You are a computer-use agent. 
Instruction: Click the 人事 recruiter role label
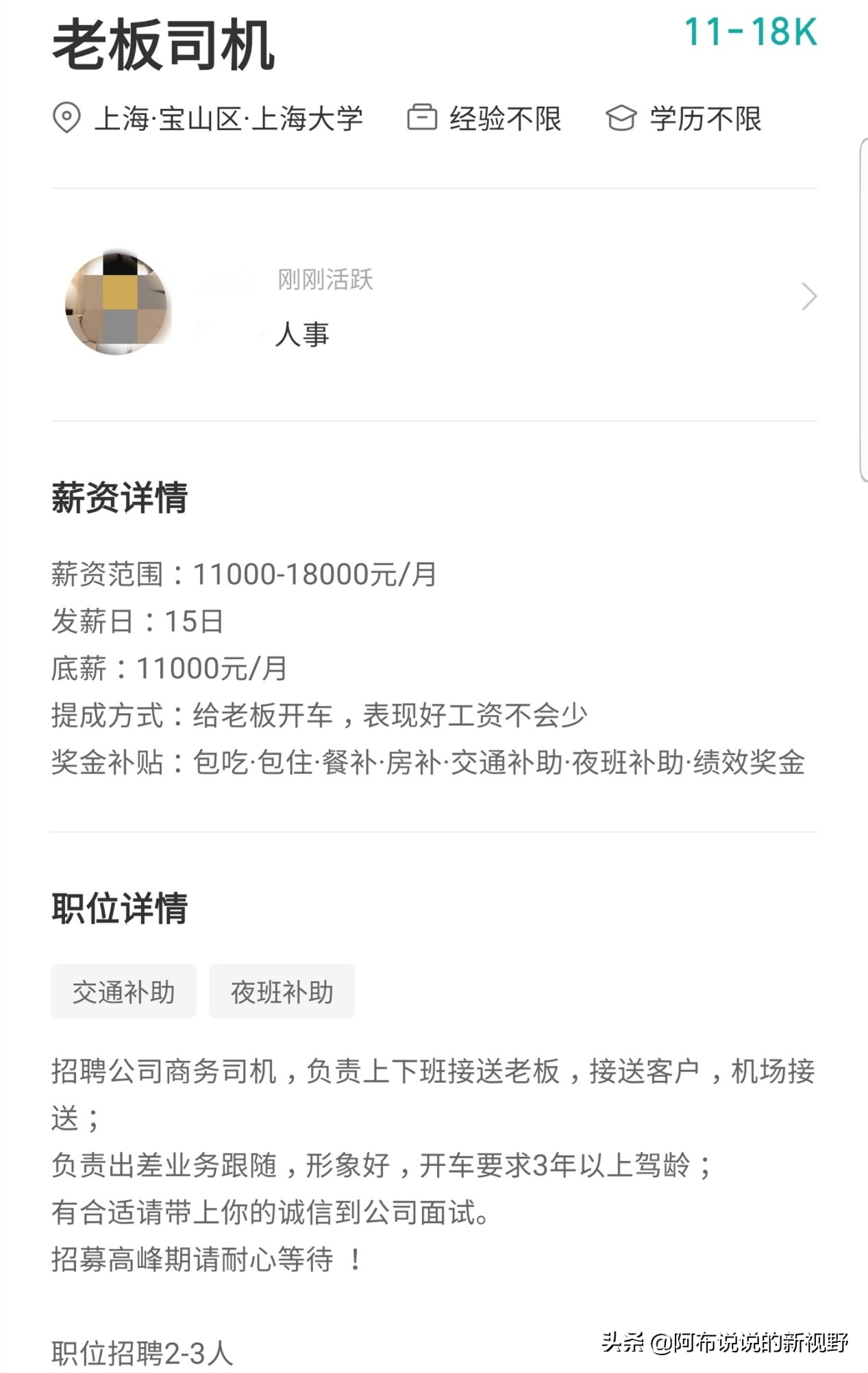301,334
